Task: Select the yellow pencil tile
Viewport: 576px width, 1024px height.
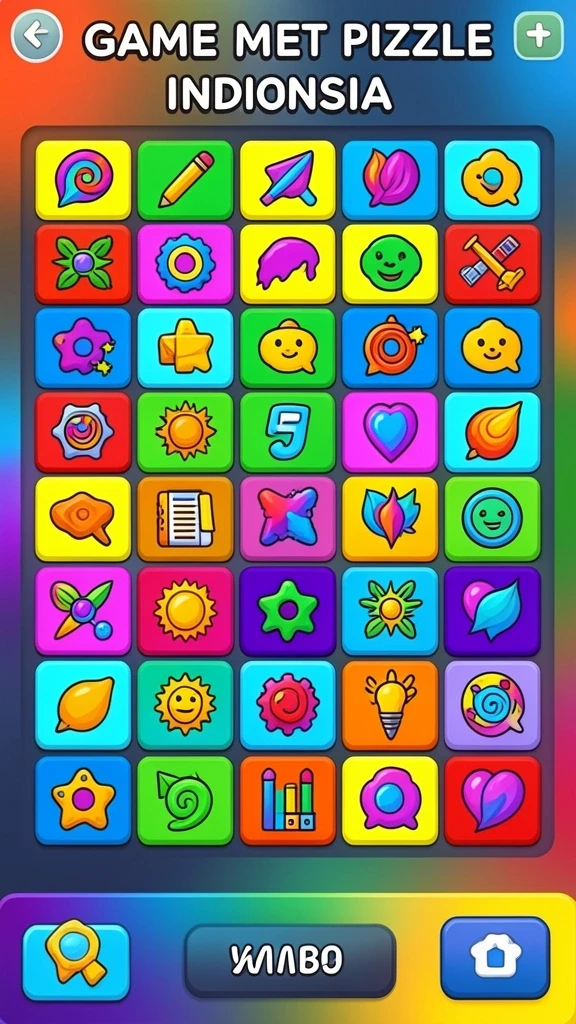Action: [185, 180]
